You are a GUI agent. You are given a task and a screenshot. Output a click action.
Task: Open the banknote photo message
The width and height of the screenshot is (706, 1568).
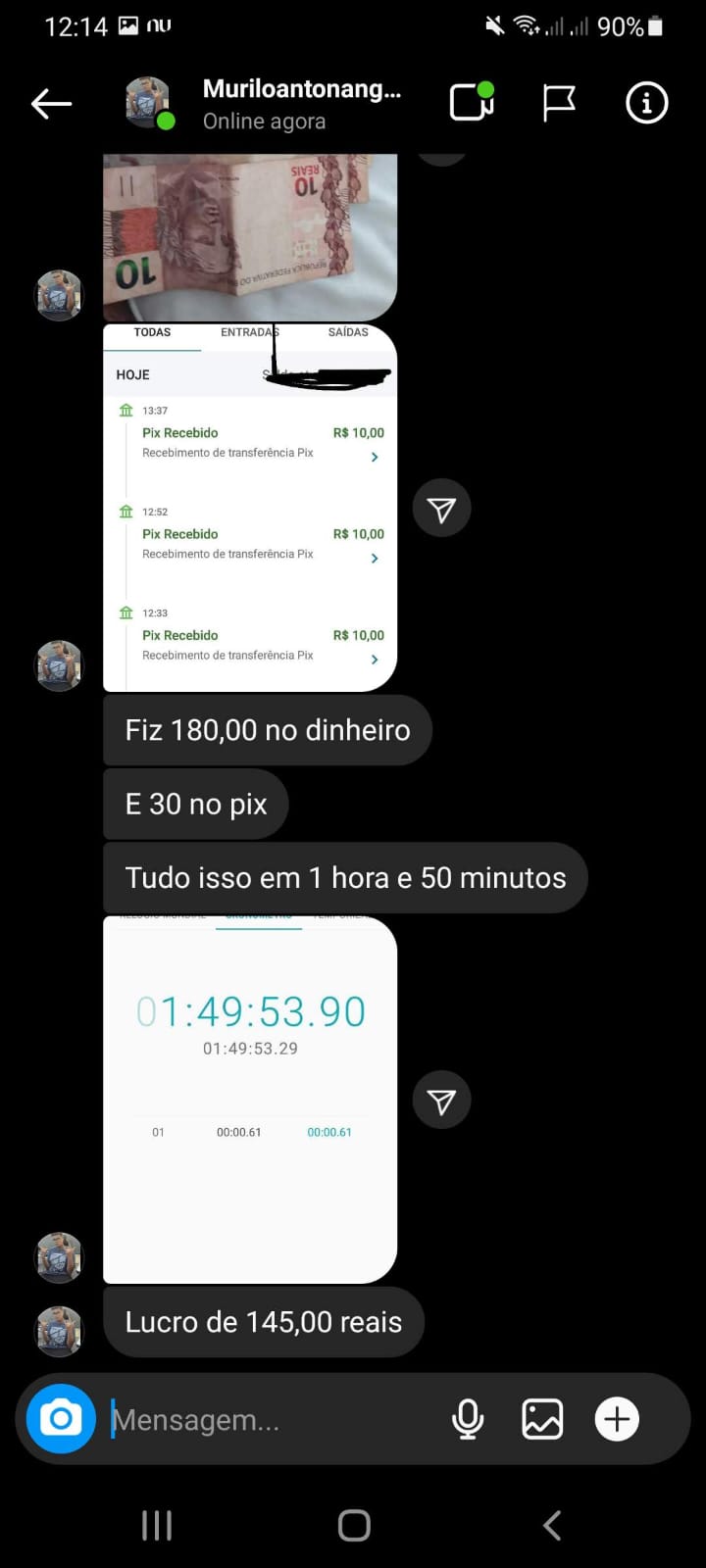(250, 237)
